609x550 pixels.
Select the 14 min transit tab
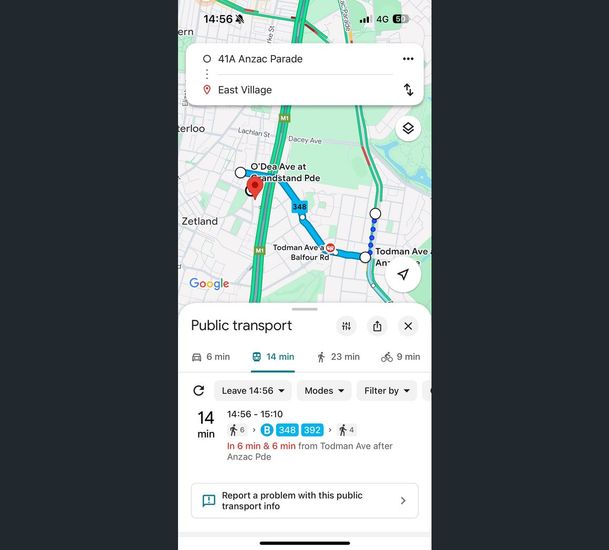[x=272, y=357]
